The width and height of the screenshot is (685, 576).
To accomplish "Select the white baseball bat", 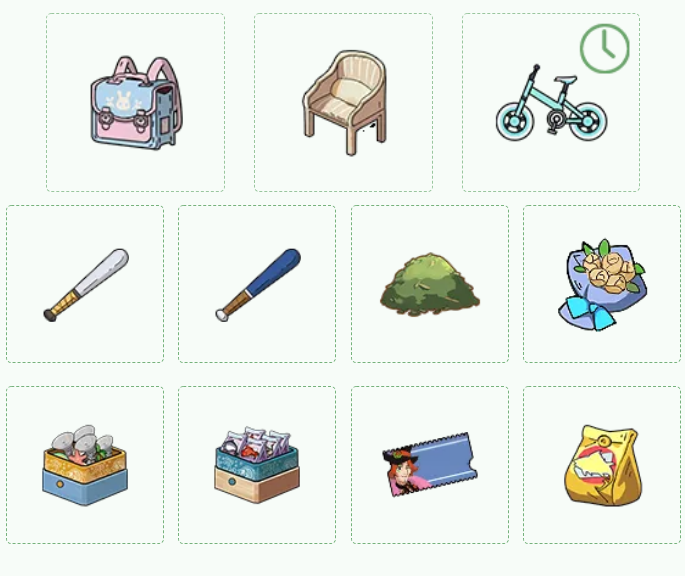I will 85,285.
